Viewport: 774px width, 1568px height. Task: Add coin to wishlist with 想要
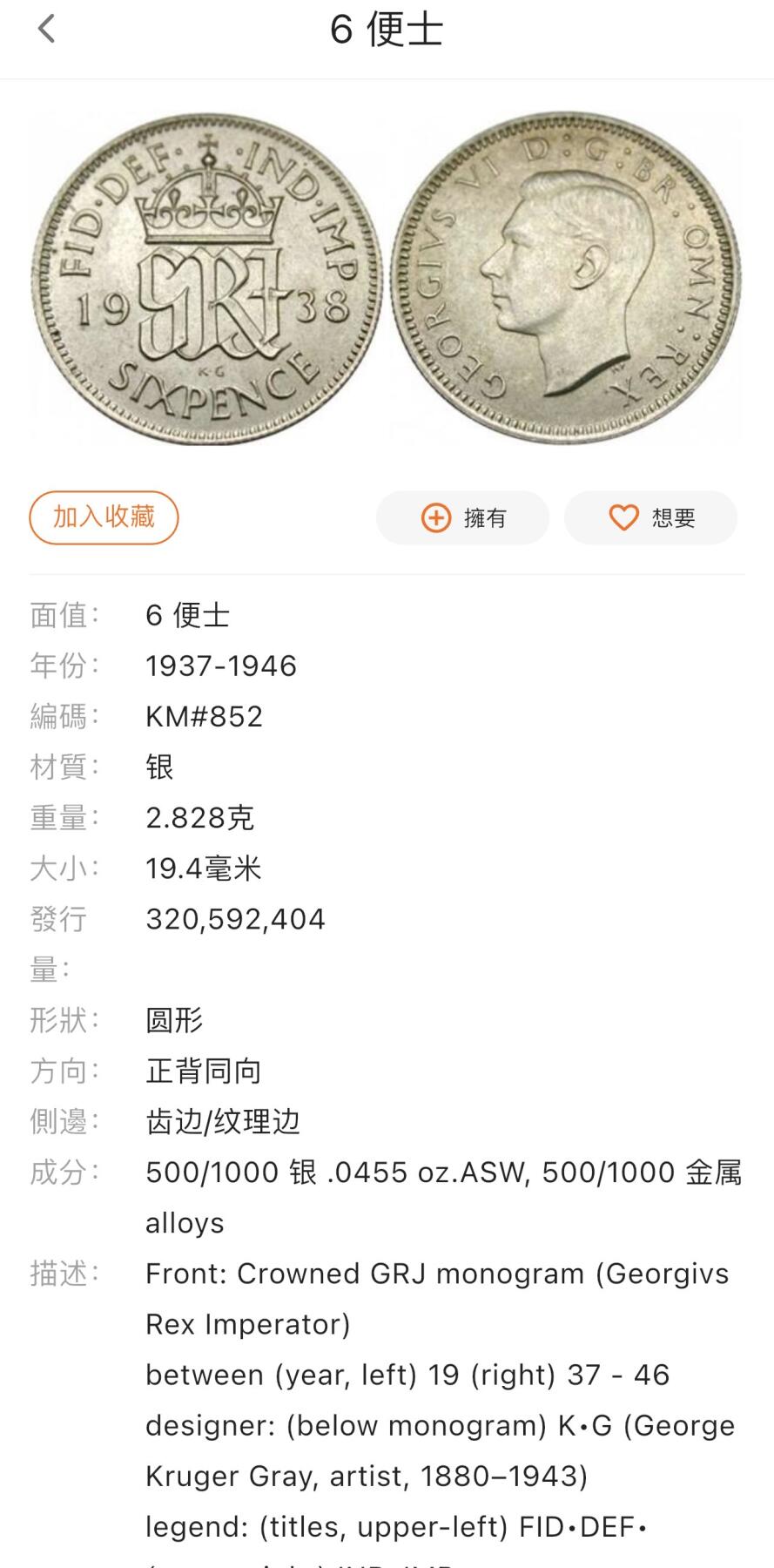[x=650, y=517]
